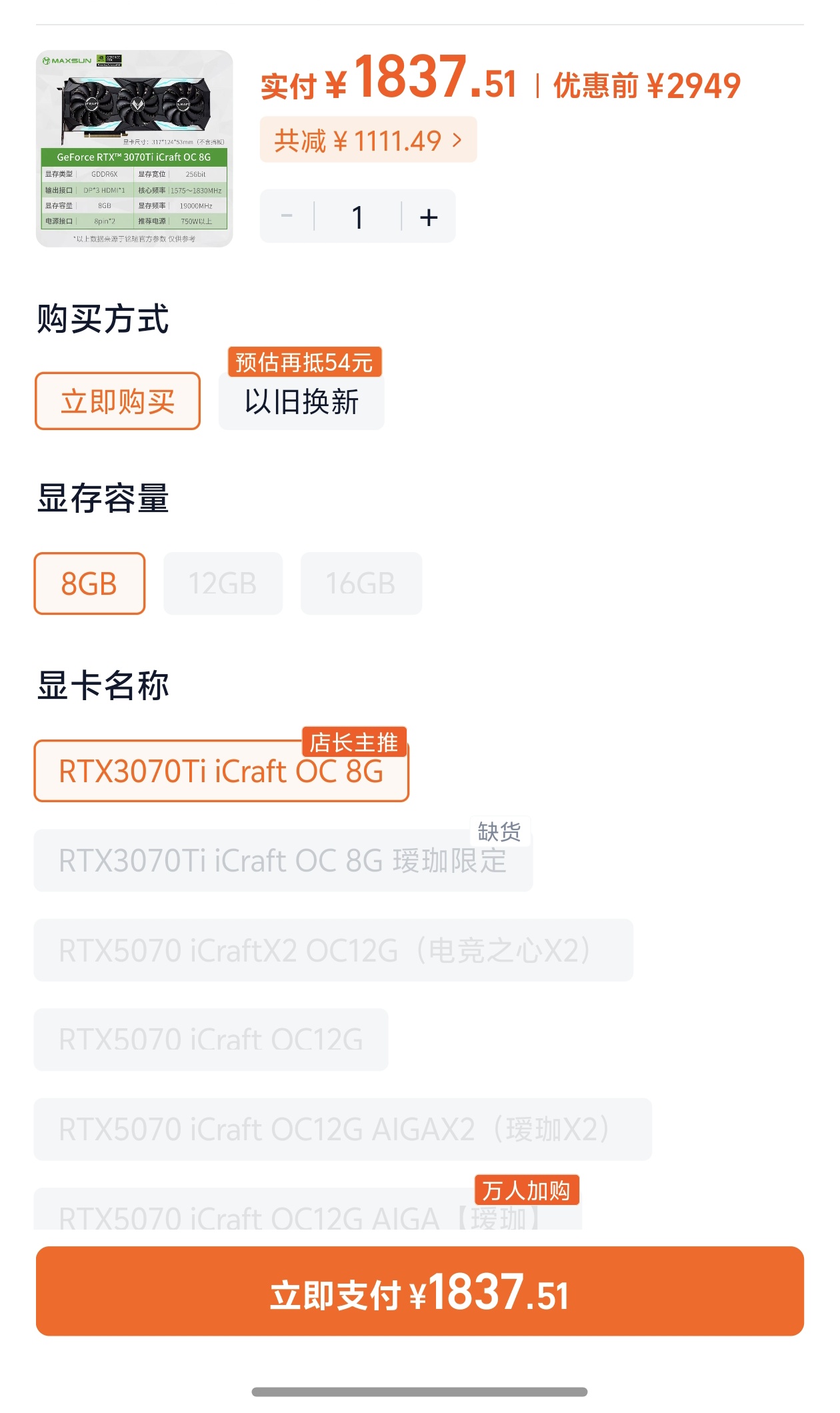Select RTX5070 iCraft OC12G AIGAX2 瑷珈X2

342,1130
